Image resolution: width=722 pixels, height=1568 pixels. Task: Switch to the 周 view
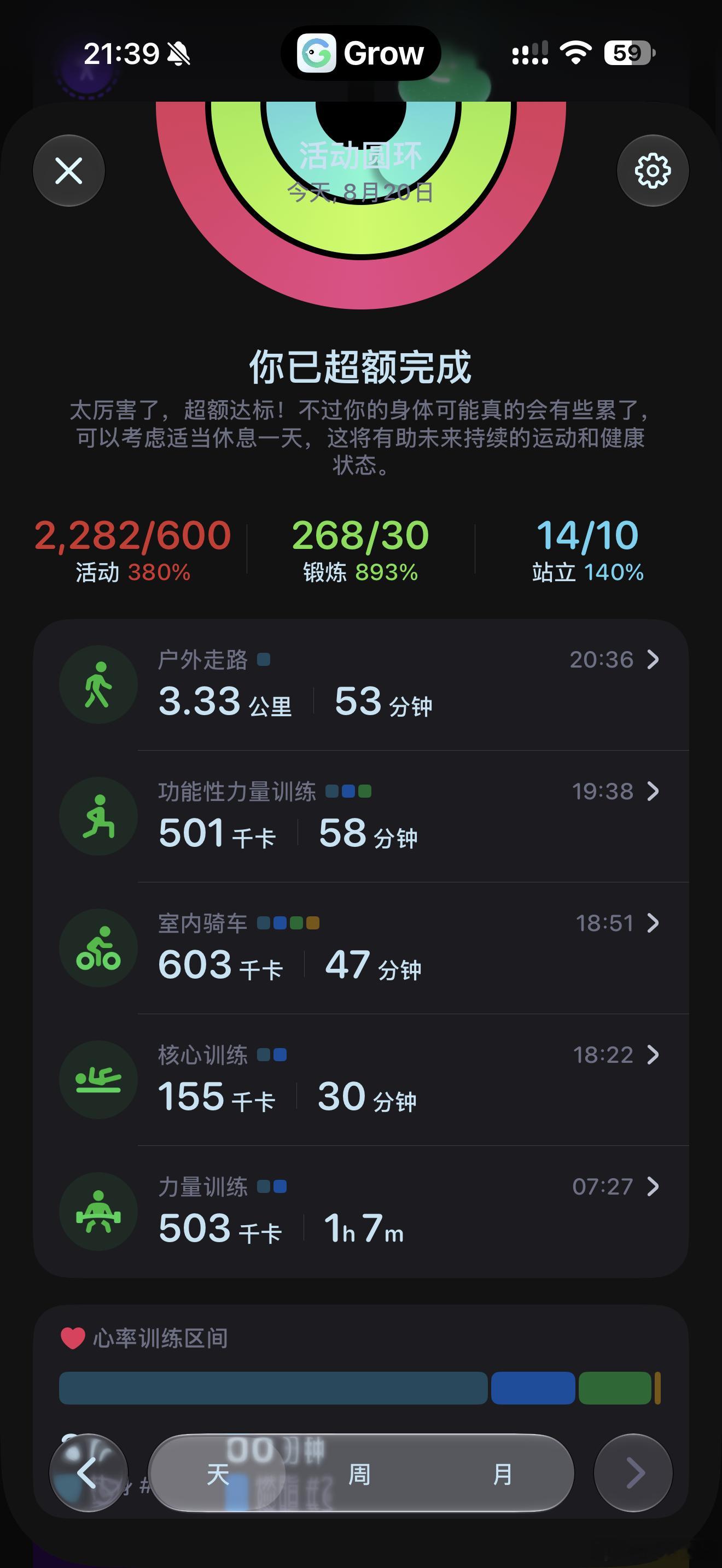(x=360, y=1473)
